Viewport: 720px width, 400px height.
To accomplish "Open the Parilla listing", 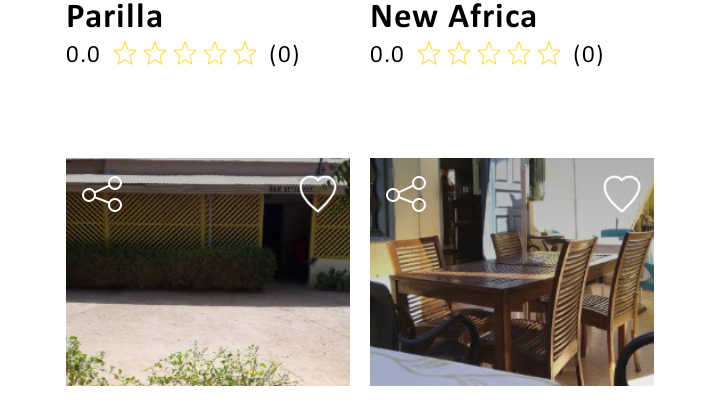I will click(114, 17).
